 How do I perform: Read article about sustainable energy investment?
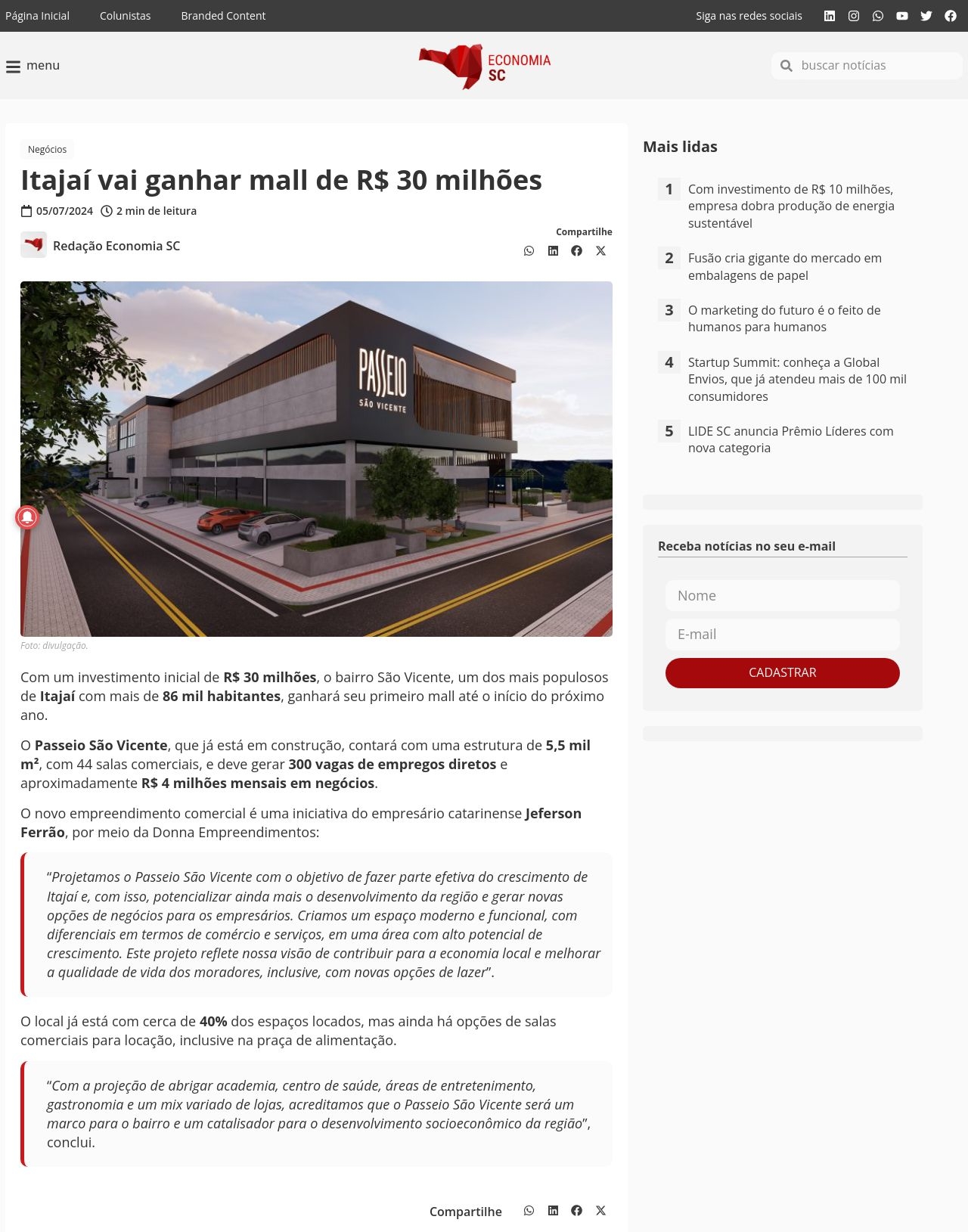tap(790, 206)
